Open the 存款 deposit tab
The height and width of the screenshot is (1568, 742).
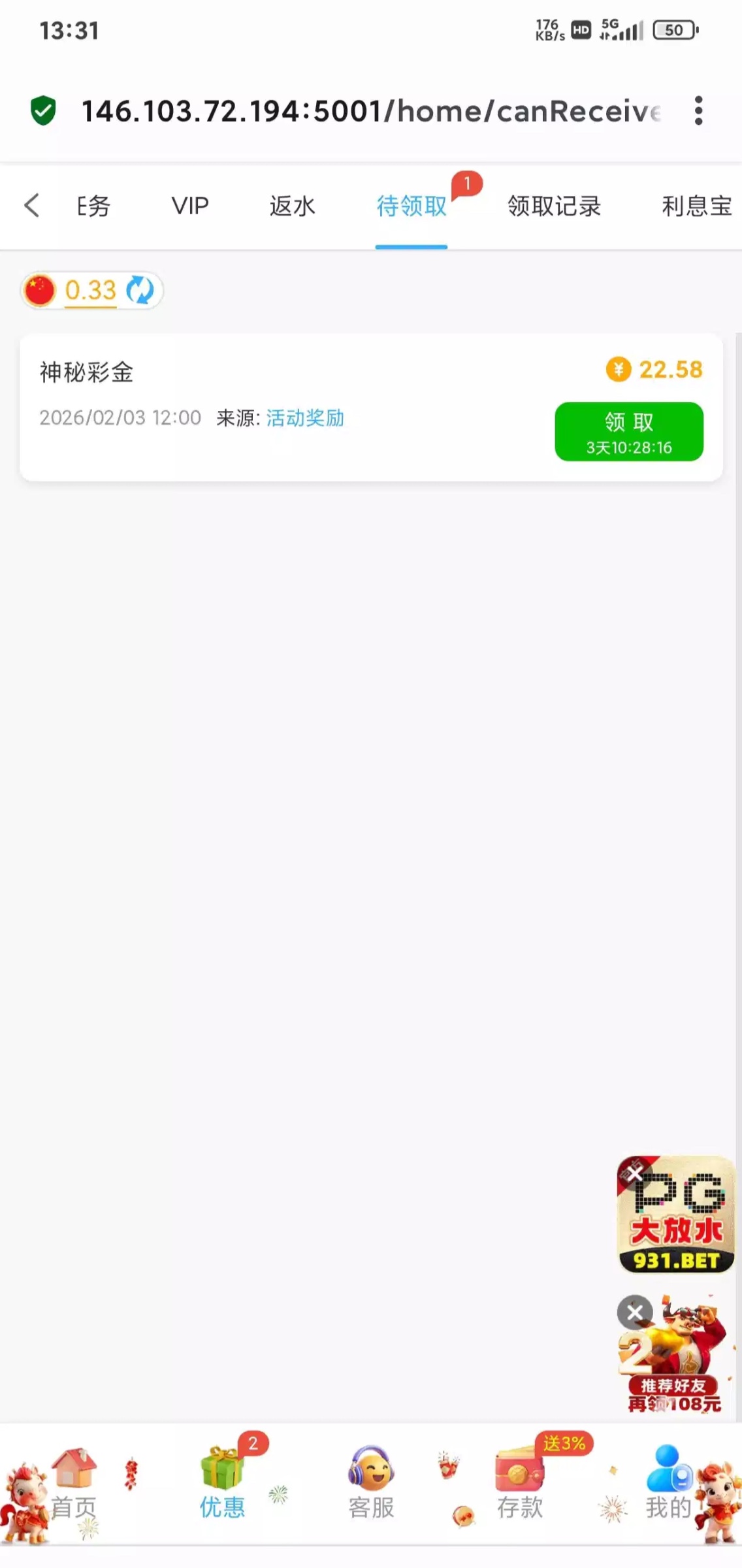[x=519, y=1484]
